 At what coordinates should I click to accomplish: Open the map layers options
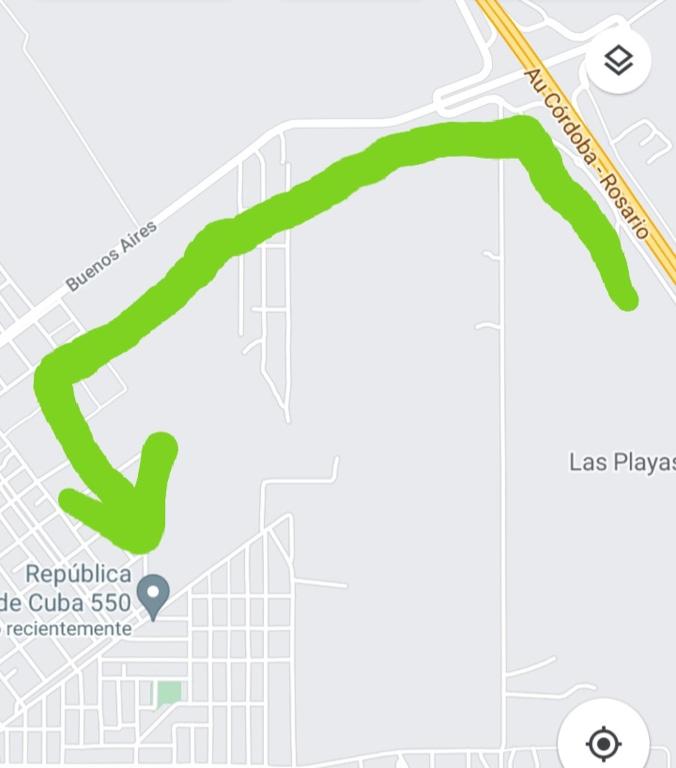pos(619,61)
